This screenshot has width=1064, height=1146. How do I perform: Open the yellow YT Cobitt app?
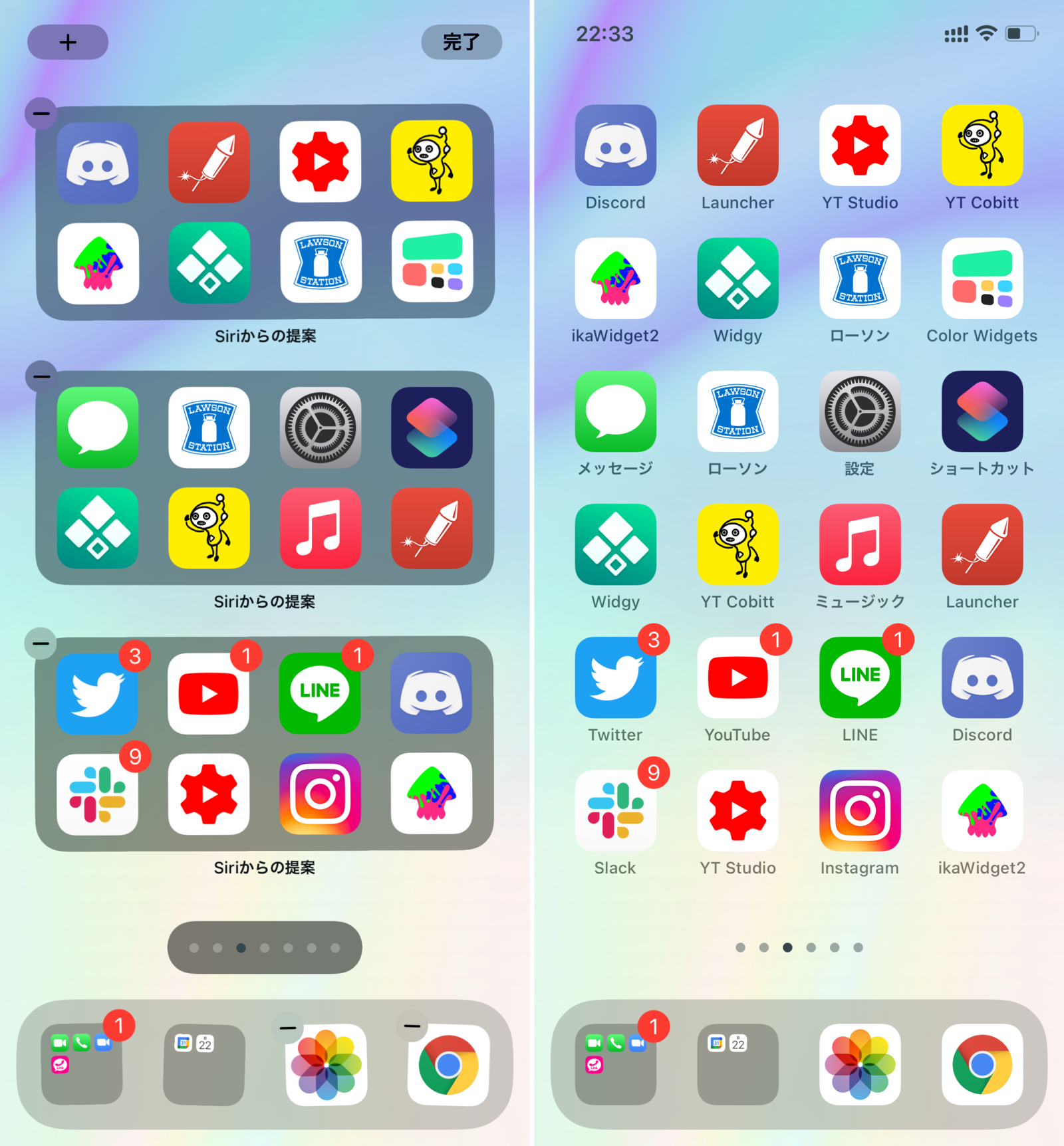click(982, 146)
